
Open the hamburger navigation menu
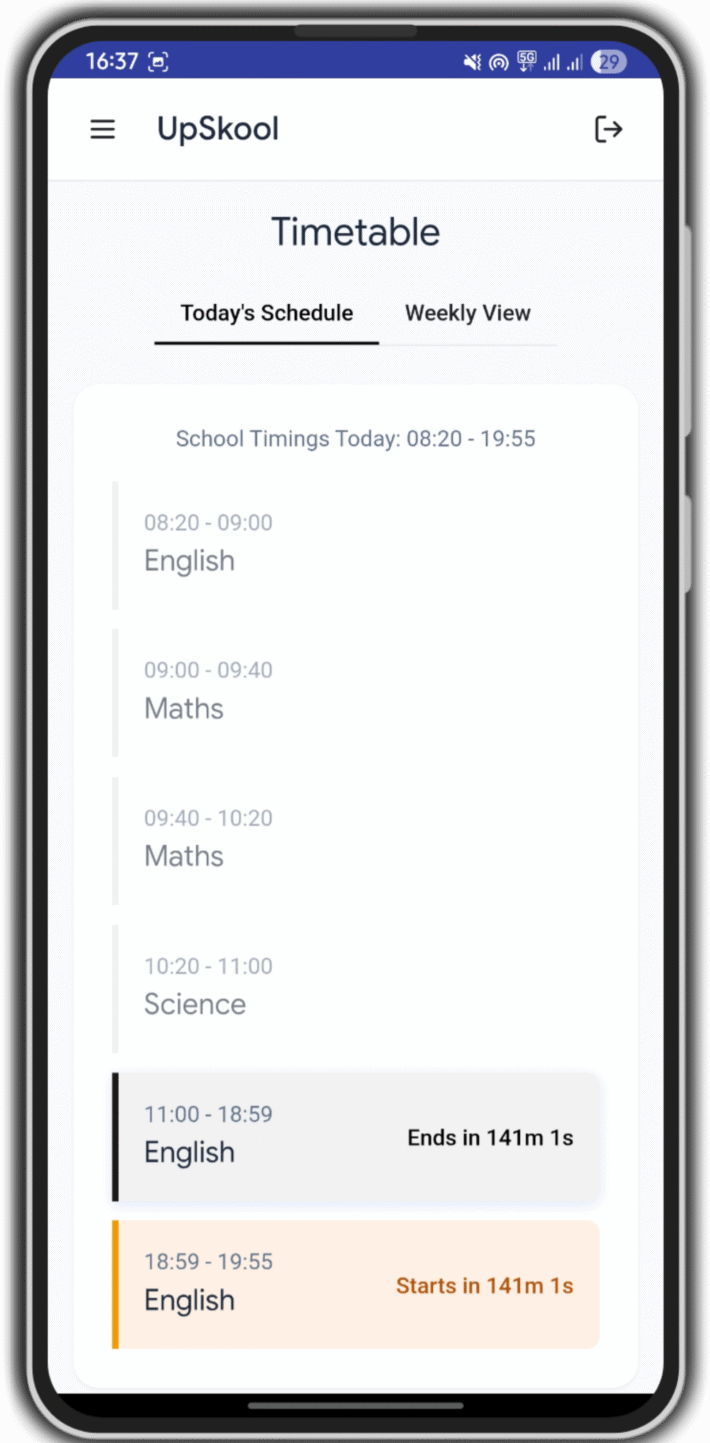point(103,129)
